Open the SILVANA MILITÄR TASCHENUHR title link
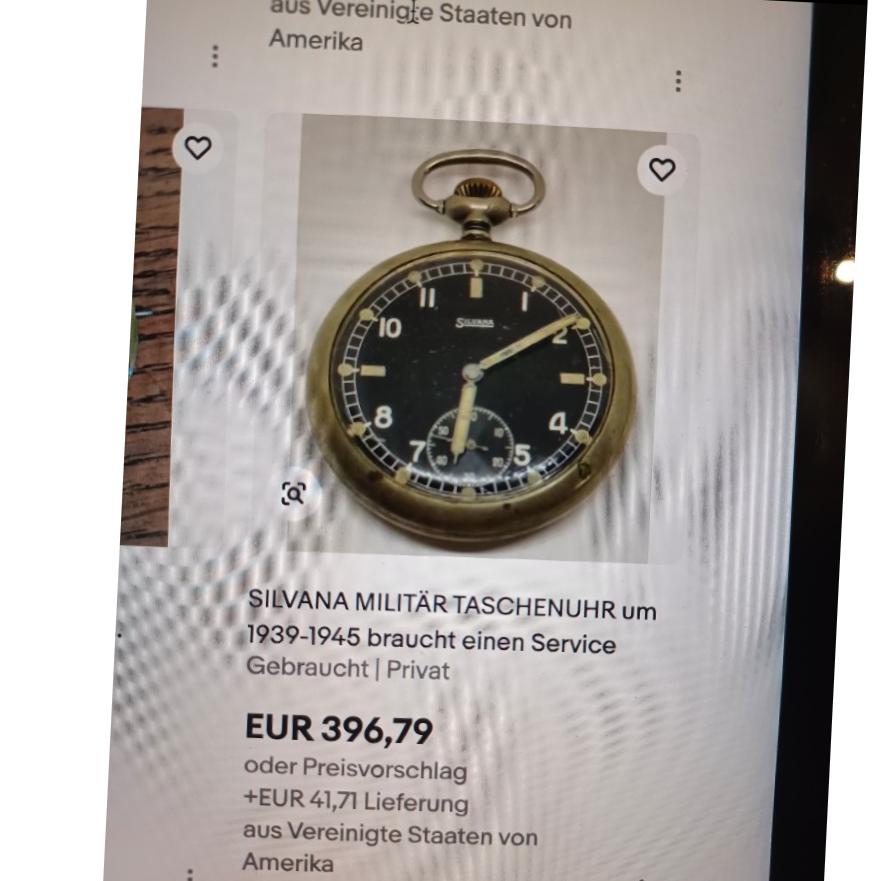 point(450,620)
